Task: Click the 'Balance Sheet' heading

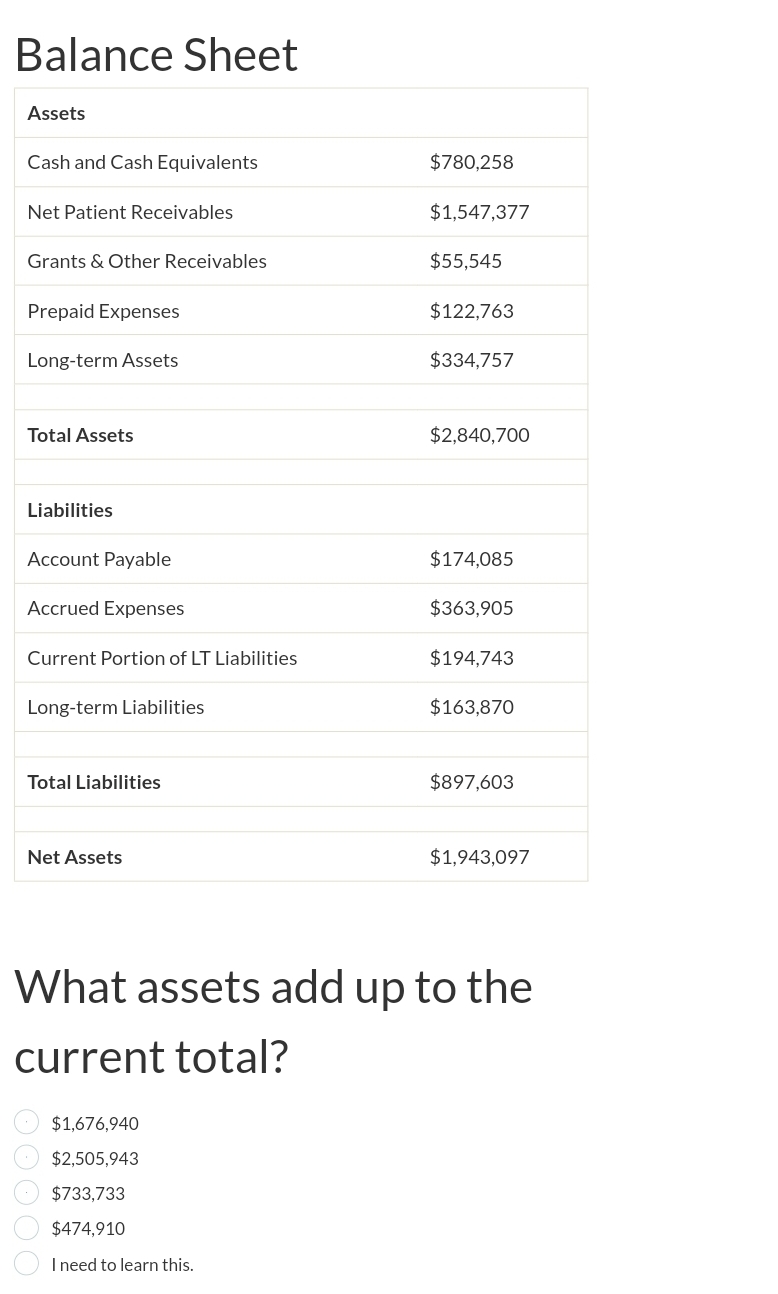Action: (x=155, y=54)
